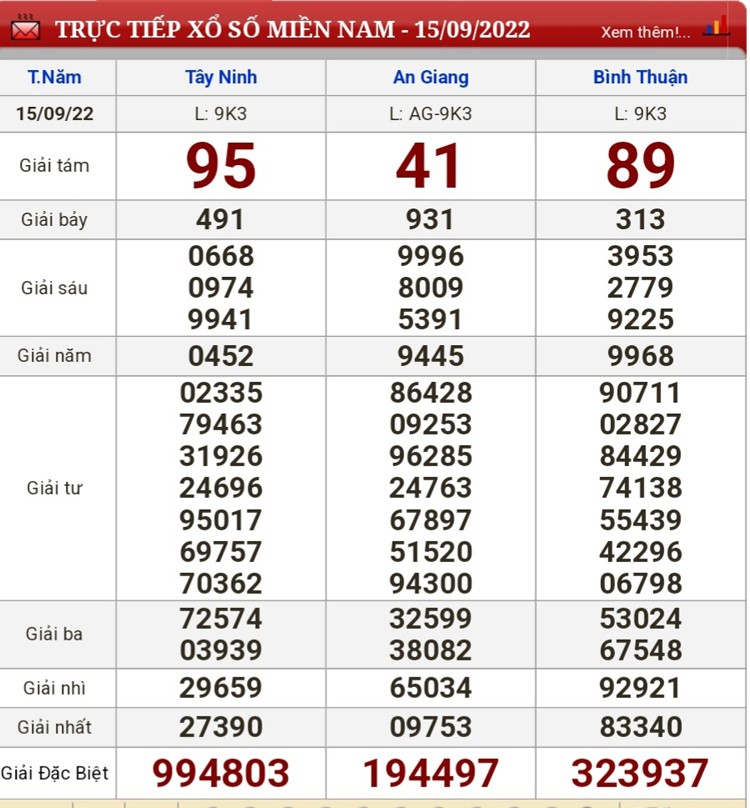Open An Giang lottery results
Screen dimensions: 750x808
[430, 77]
